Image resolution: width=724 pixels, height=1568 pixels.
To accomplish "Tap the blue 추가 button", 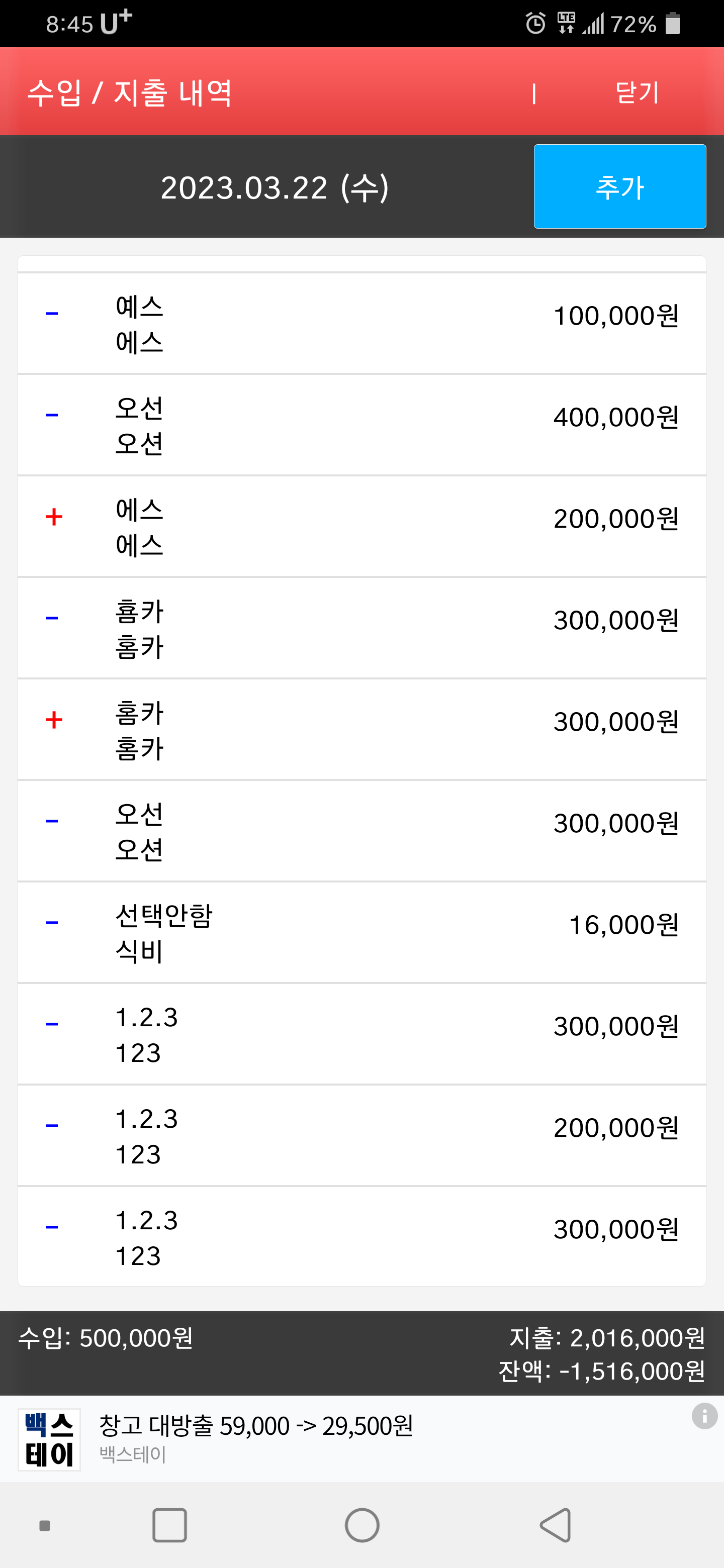I will 620,186.
